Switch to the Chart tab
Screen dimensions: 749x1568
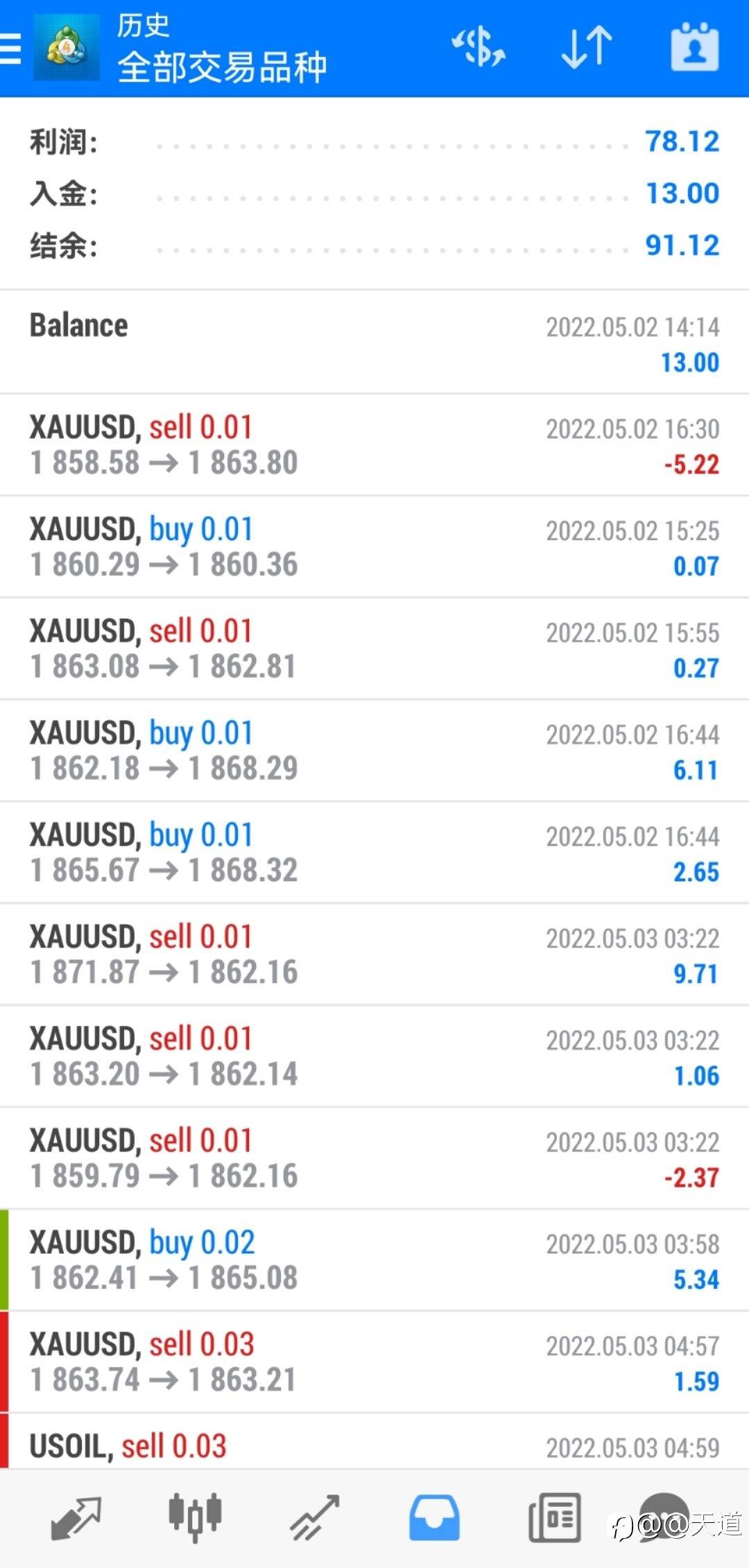pyautogui.click(x=195, y=1518)
